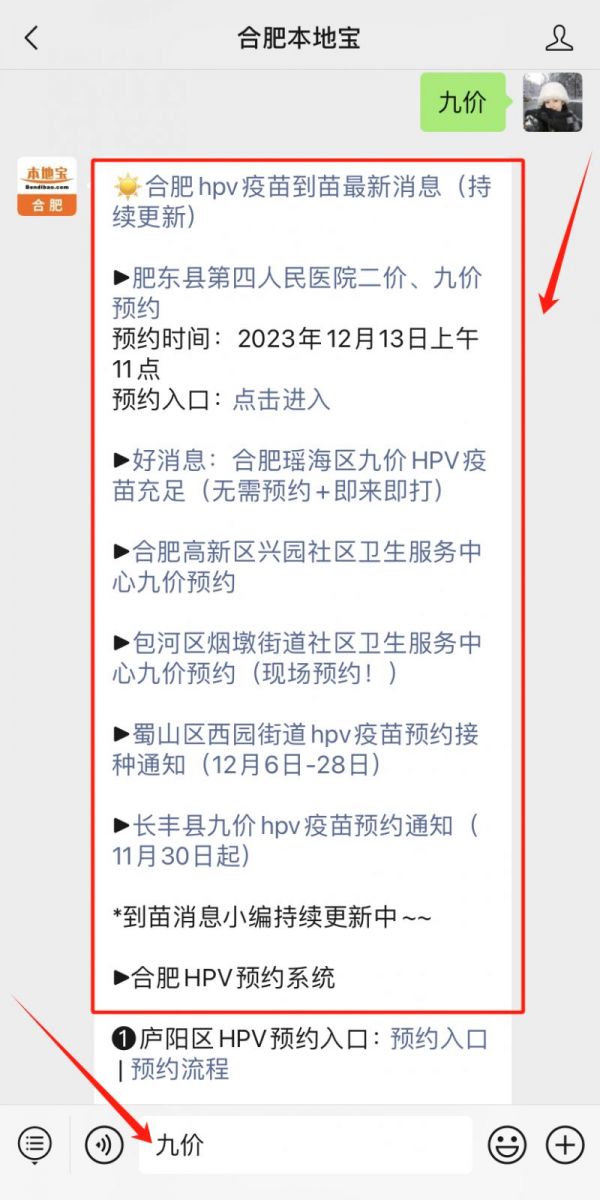The width and height of the screenshot is (600, 1200).
Task: Open 合肥瑶海区九价HPV疫苗充足 link
Action: [300, 475]
